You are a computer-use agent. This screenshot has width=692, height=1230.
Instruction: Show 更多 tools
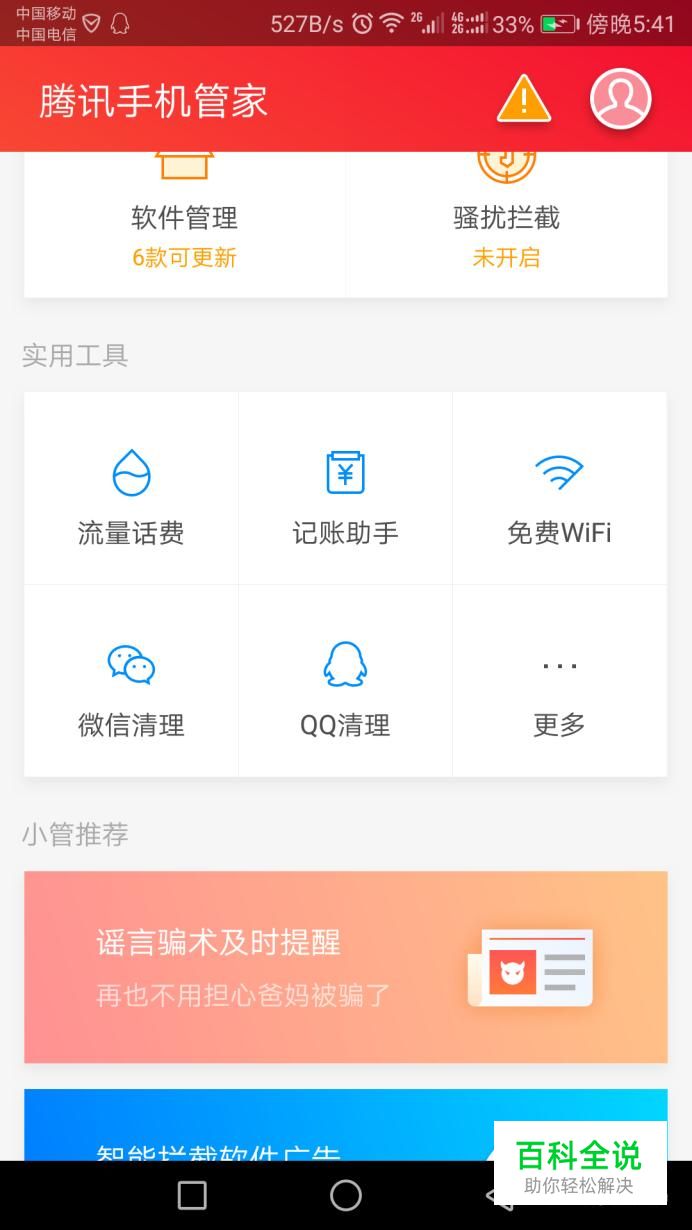559,681
